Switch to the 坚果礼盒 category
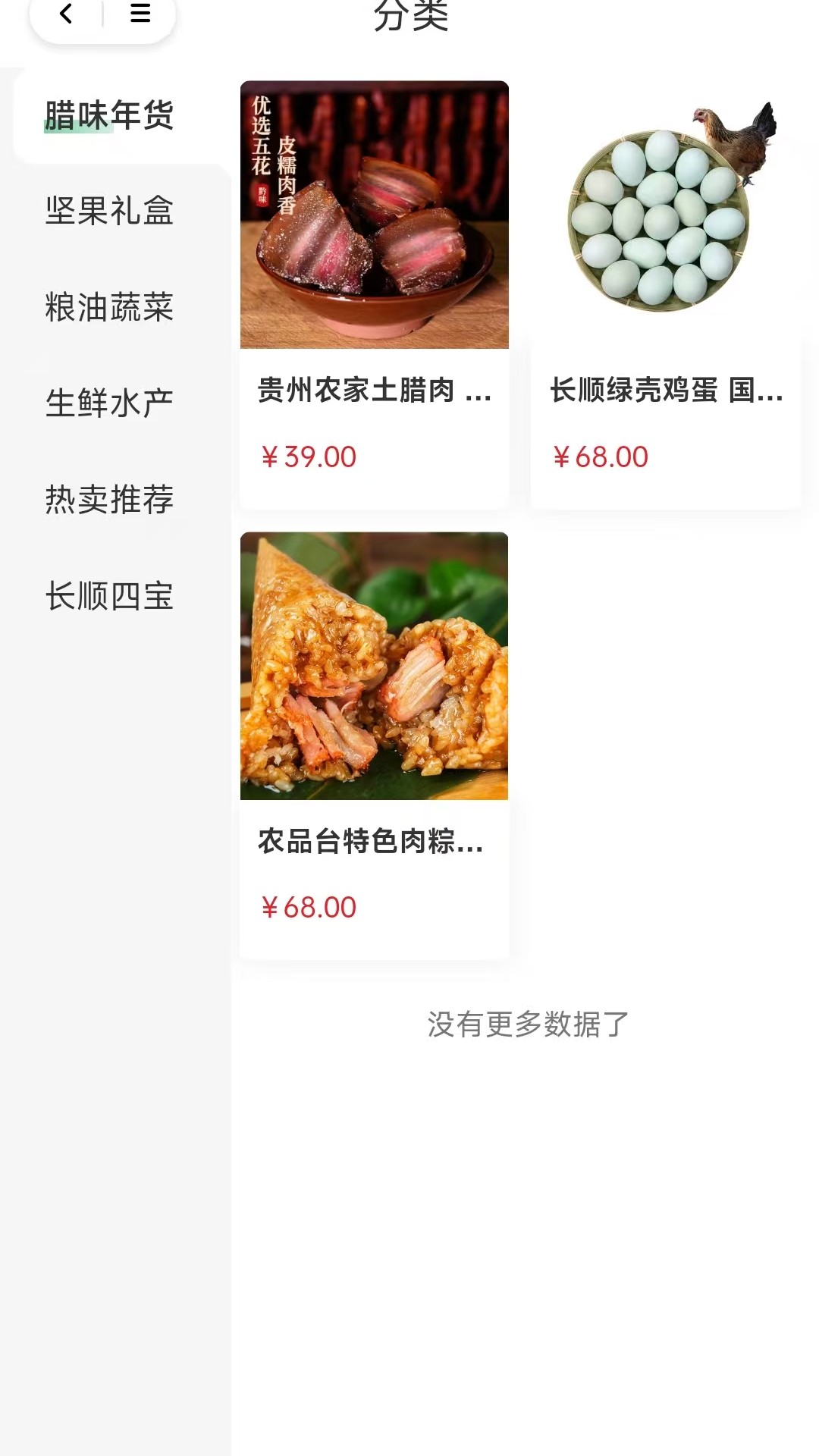This screenshot has width=819, height=1456. (x=109, y=211)
